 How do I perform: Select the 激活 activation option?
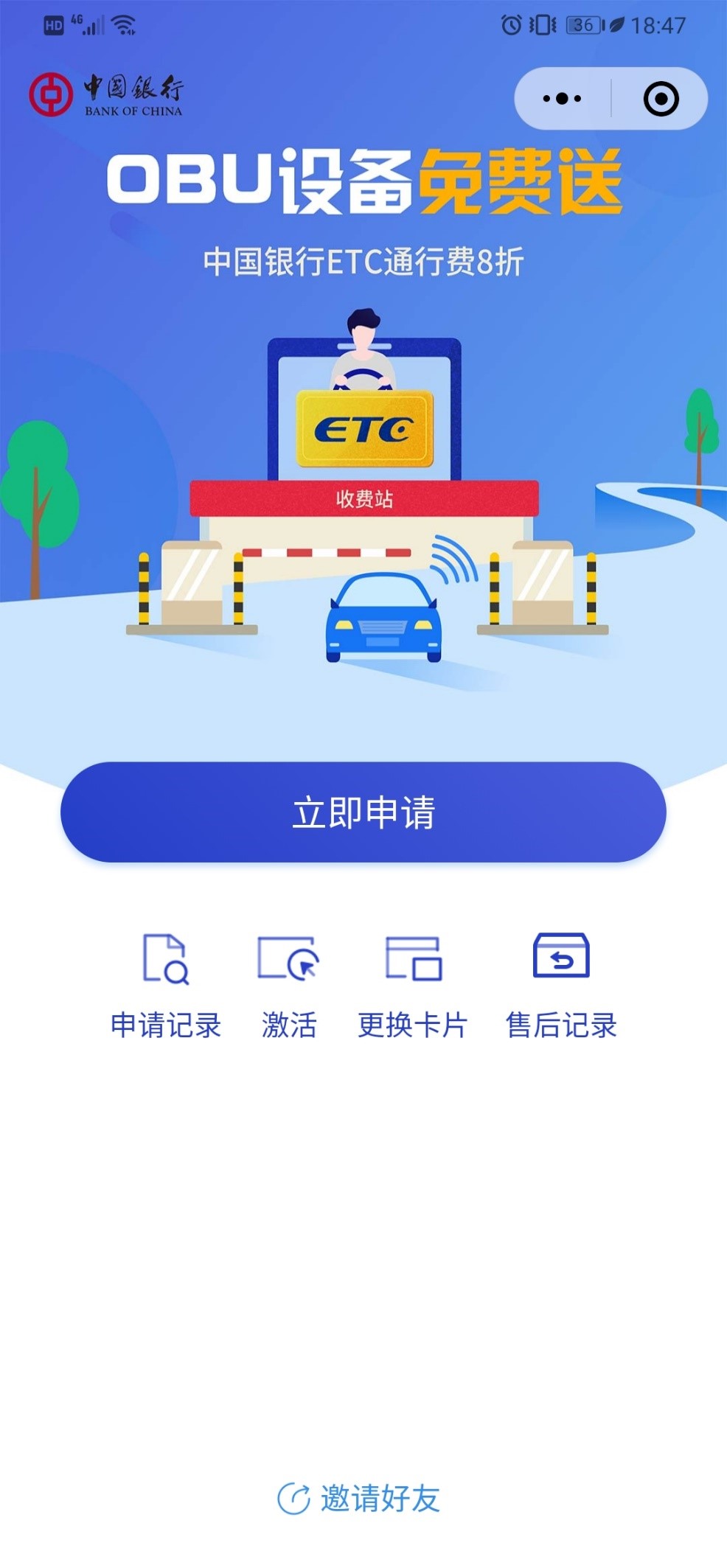pyautogui.click(x=289, y=985)
